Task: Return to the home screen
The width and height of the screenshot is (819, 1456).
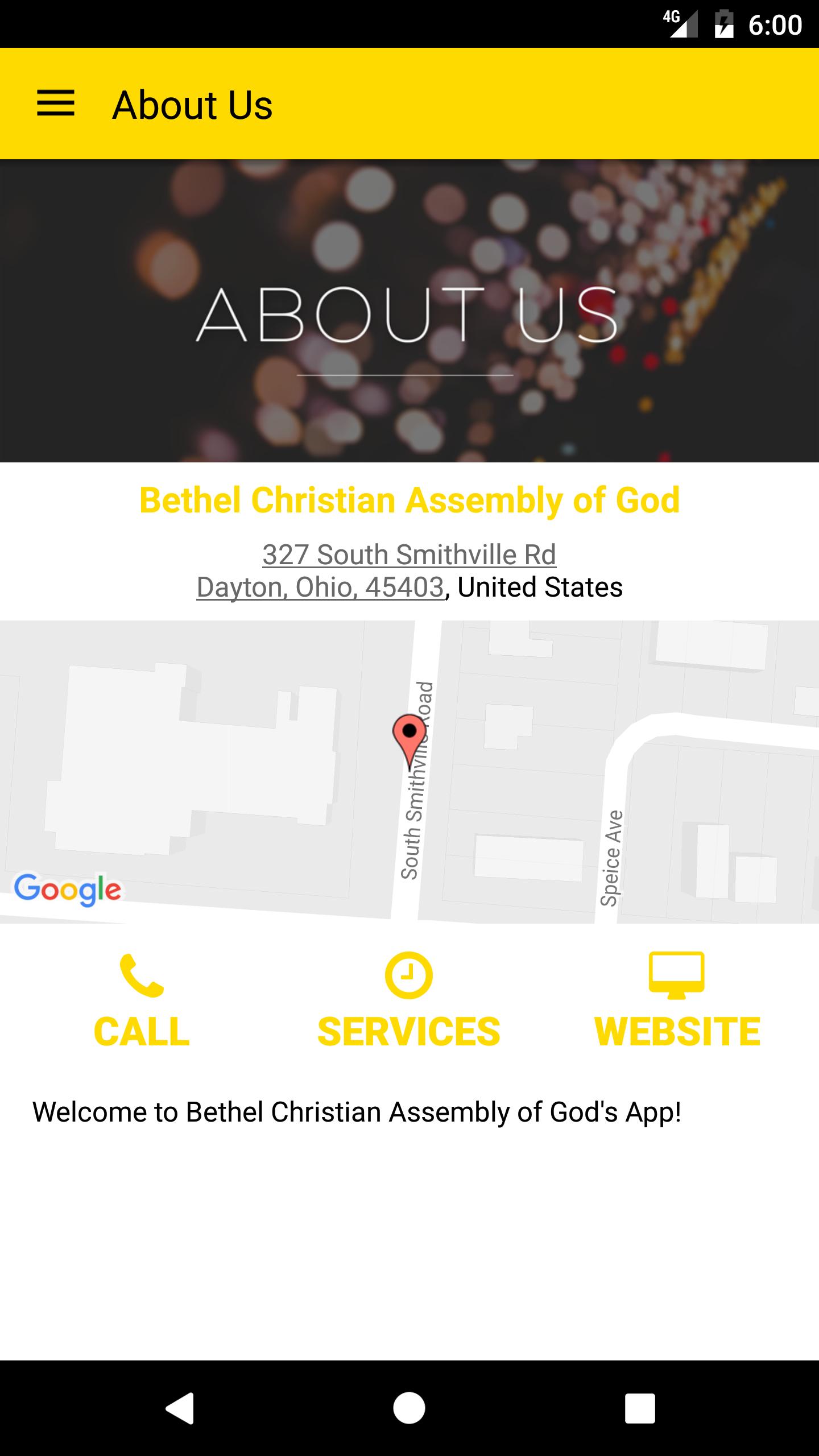Action: coord(409,1408)
